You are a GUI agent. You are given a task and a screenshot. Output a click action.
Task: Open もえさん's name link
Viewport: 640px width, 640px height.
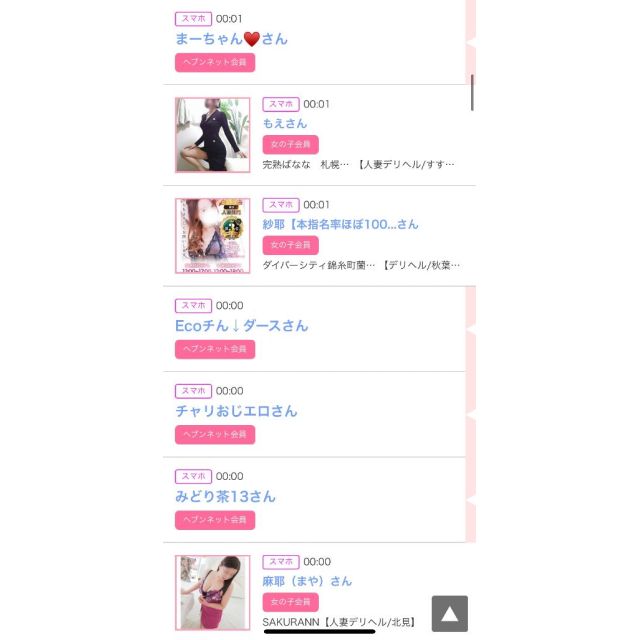pyautogui.click(x=284, y=123)
